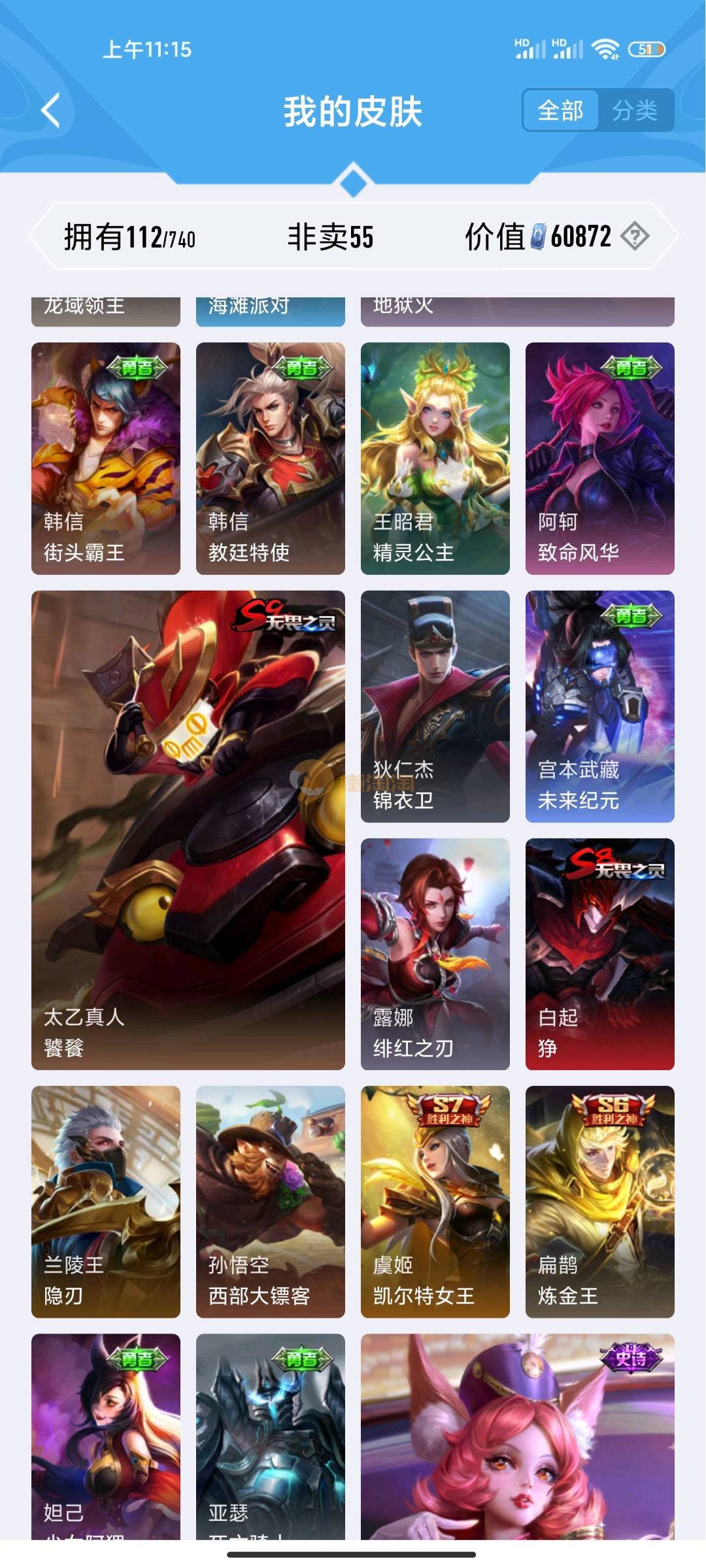Tap 孙悟空 西部大镖客 skin card
The width and height of the screenshot is (706, 1568).
pos(271,1201)
